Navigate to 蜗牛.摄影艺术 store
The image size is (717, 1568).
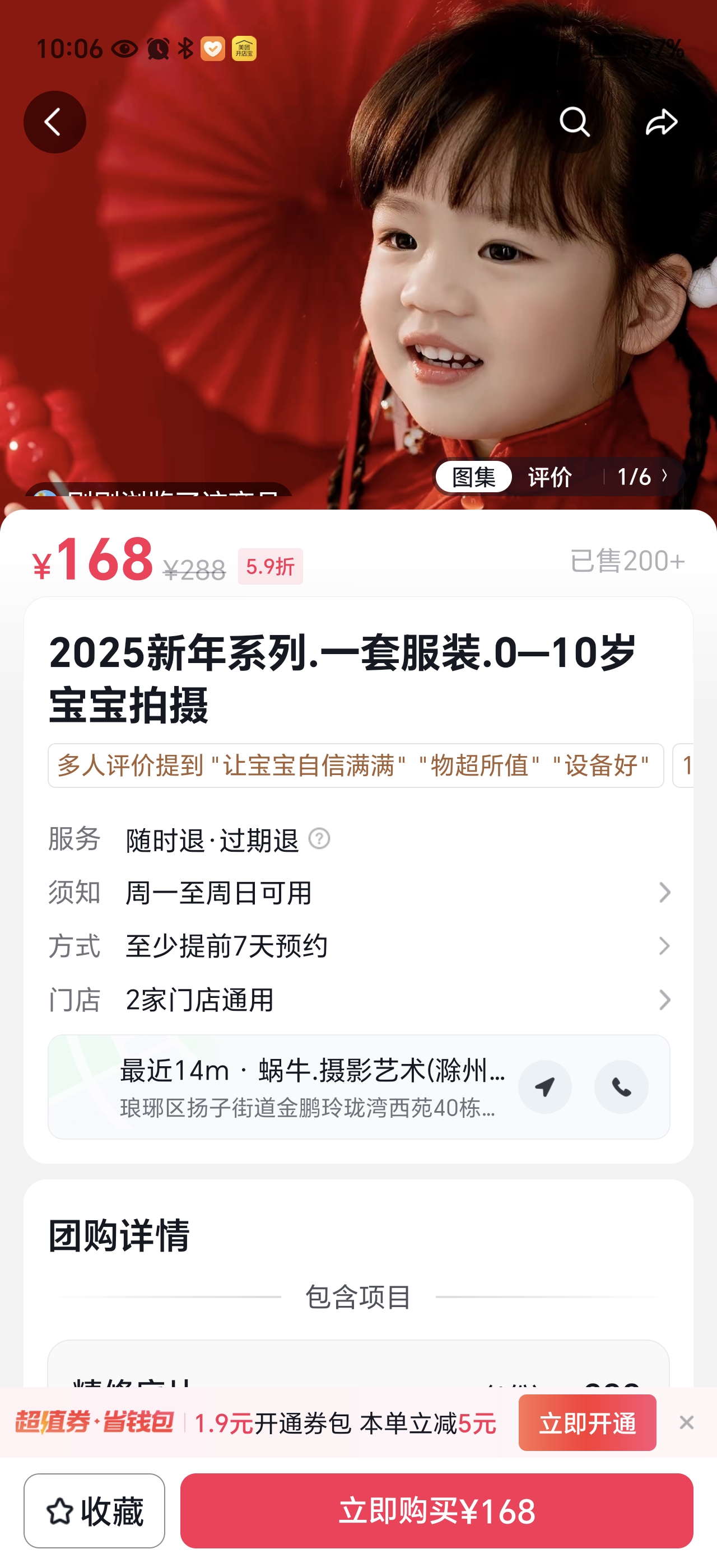point(544,1086)
